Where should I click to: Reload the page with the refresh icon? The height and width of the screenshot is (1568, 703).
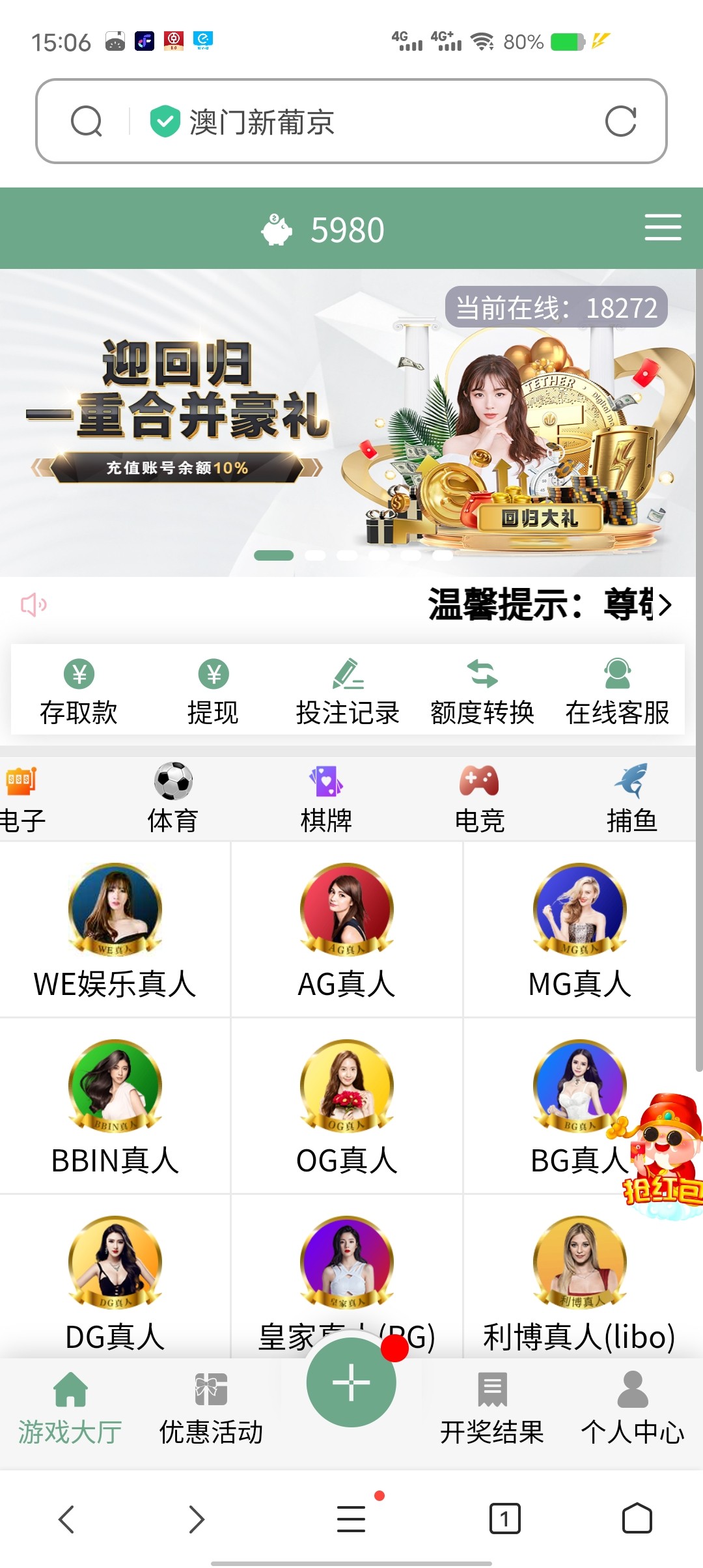click(620, 122)
